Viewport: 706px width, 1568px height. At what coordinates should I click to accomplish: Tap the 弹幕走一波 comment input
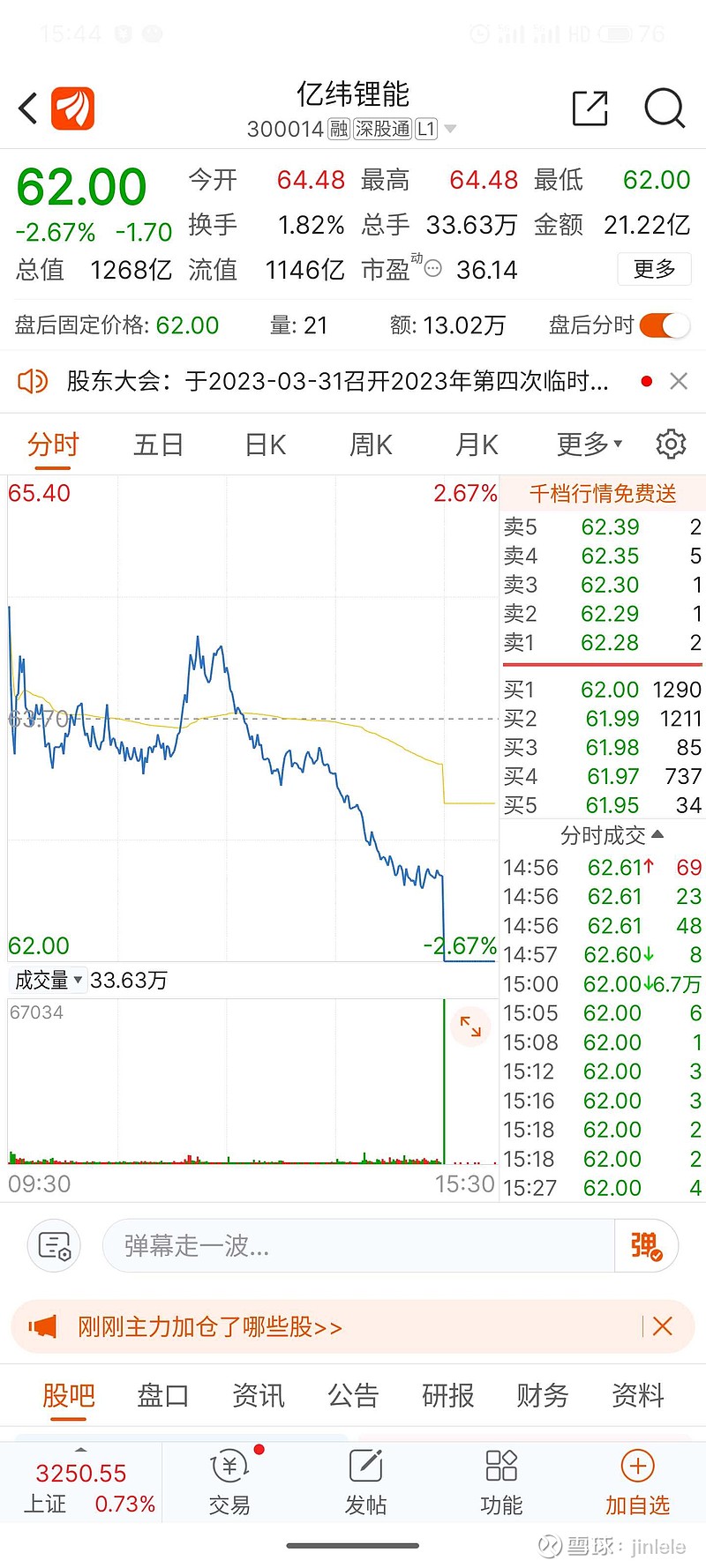358,1245
